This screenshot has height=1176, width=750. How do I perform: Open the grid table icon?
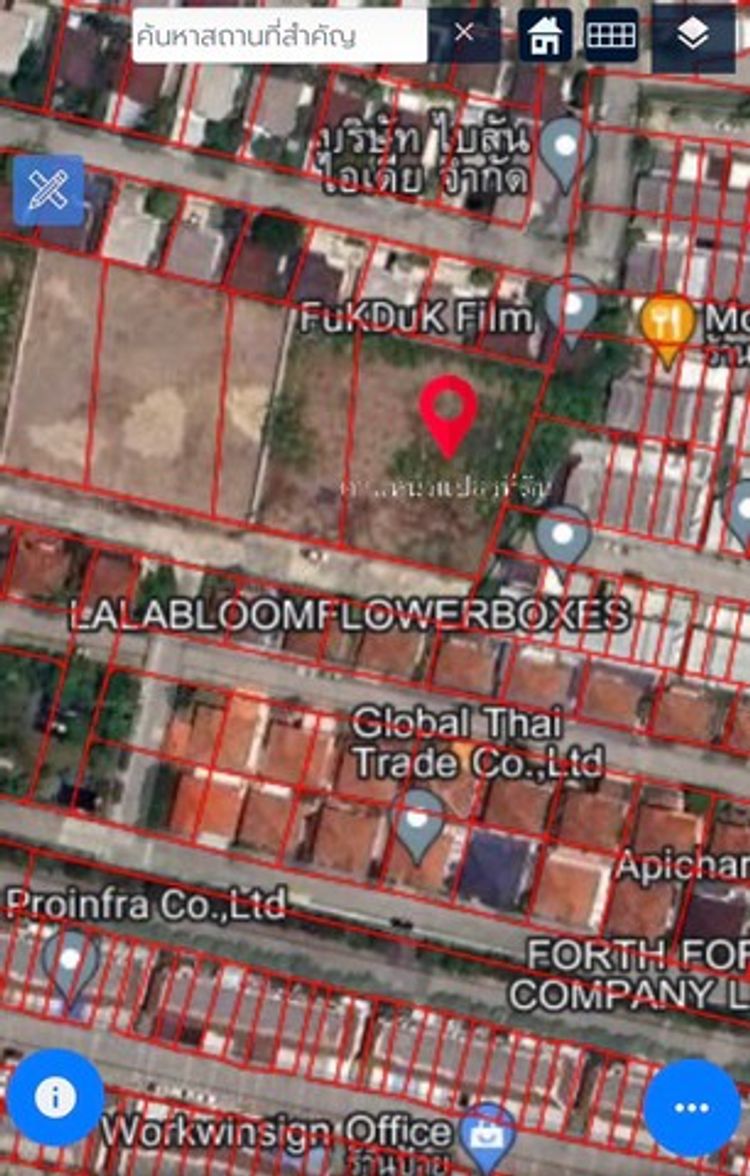point(611,35)
